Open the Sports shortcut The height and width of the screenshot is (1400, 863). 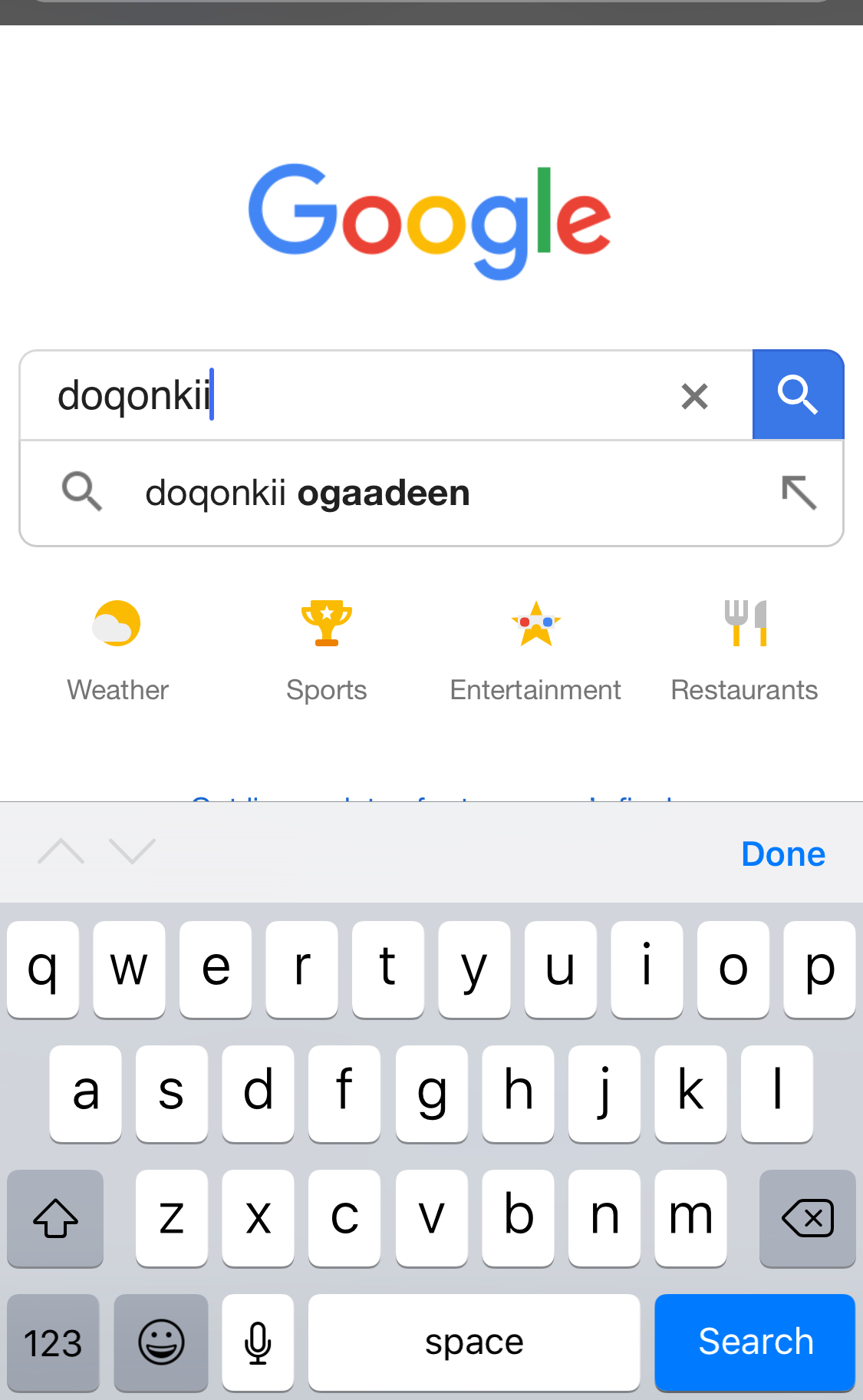[x=327, y=651]
